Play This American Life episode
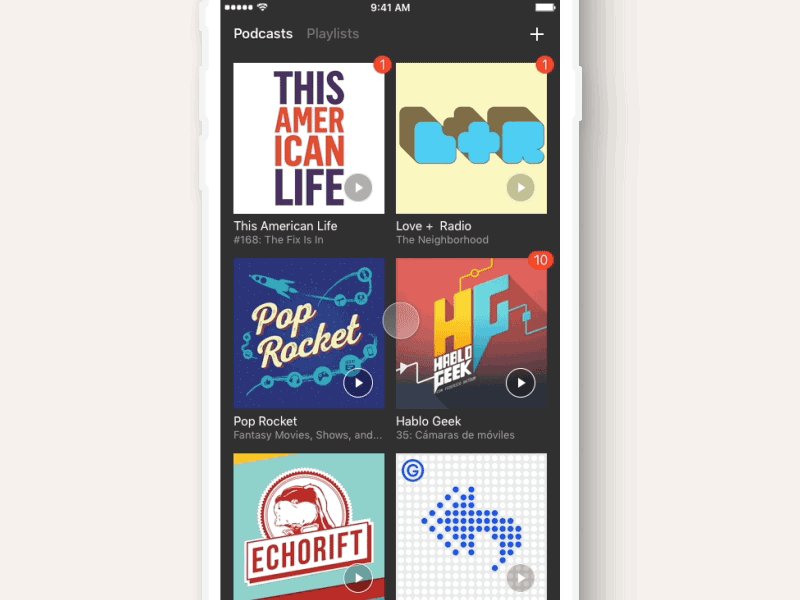The image size is (800, 600). click(358, 187)
